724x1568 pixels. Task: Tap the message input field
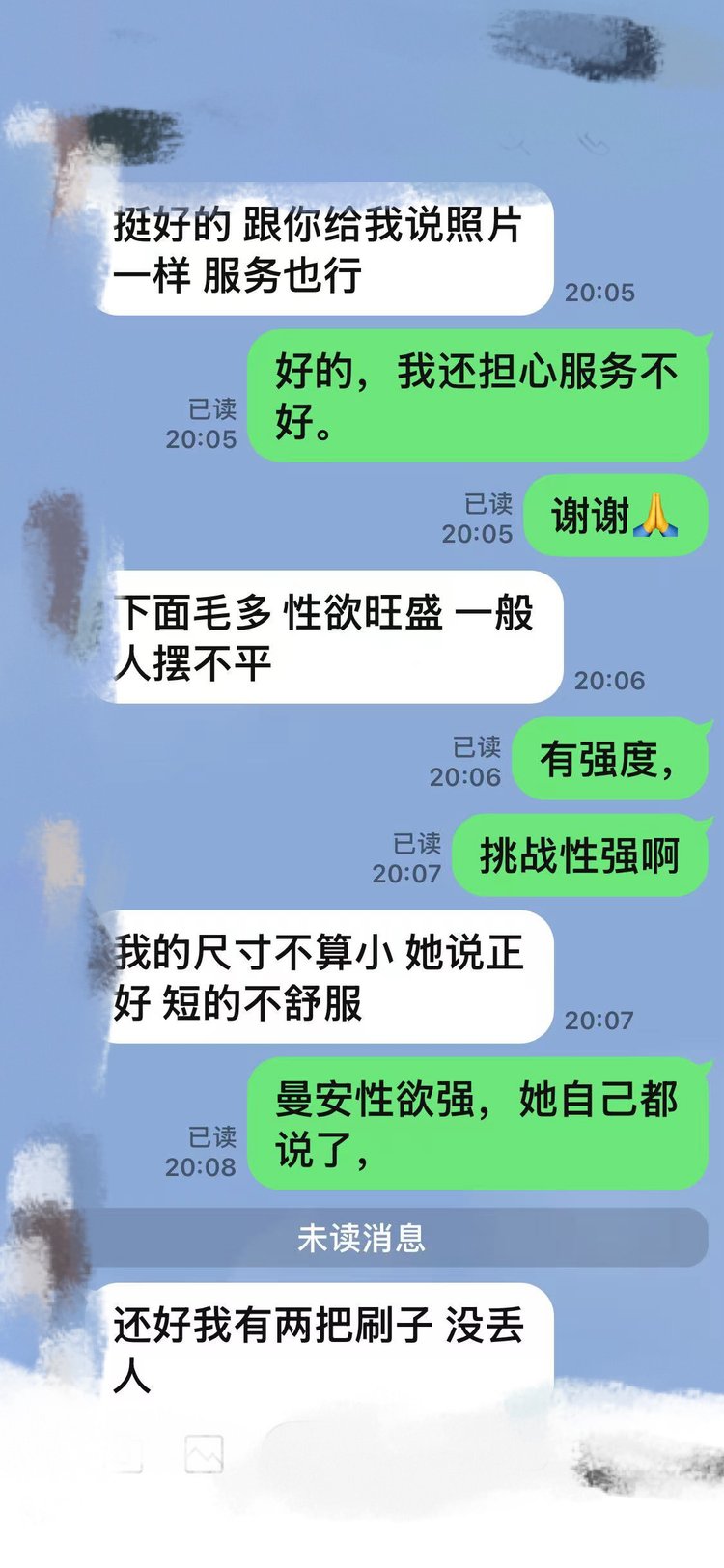pos(405,1454)
